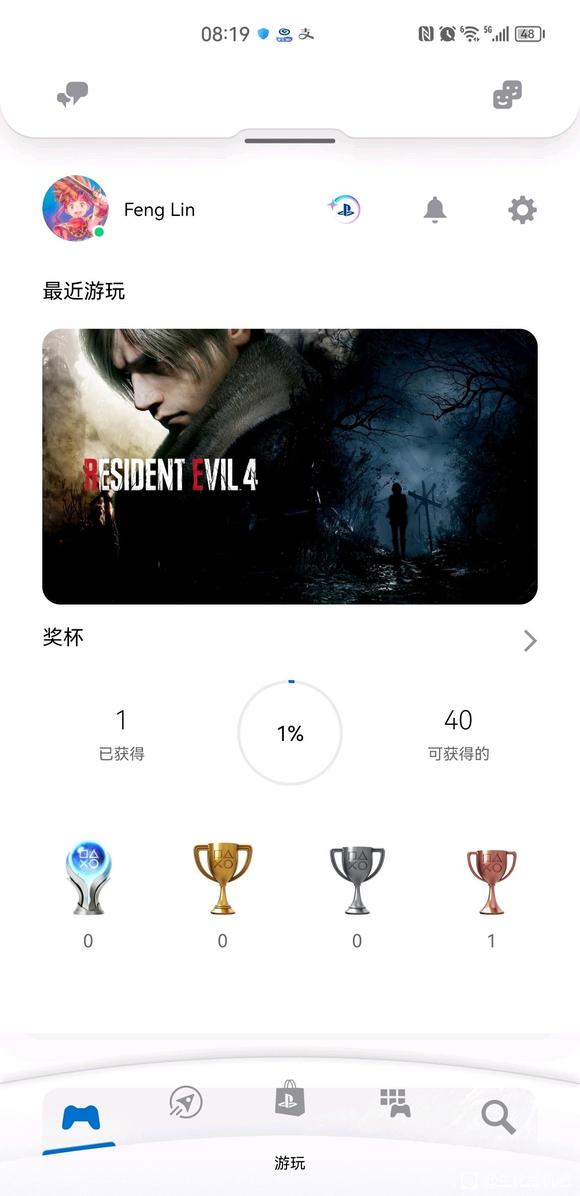
Task: Open the chat messages icon
Action: 73,95
